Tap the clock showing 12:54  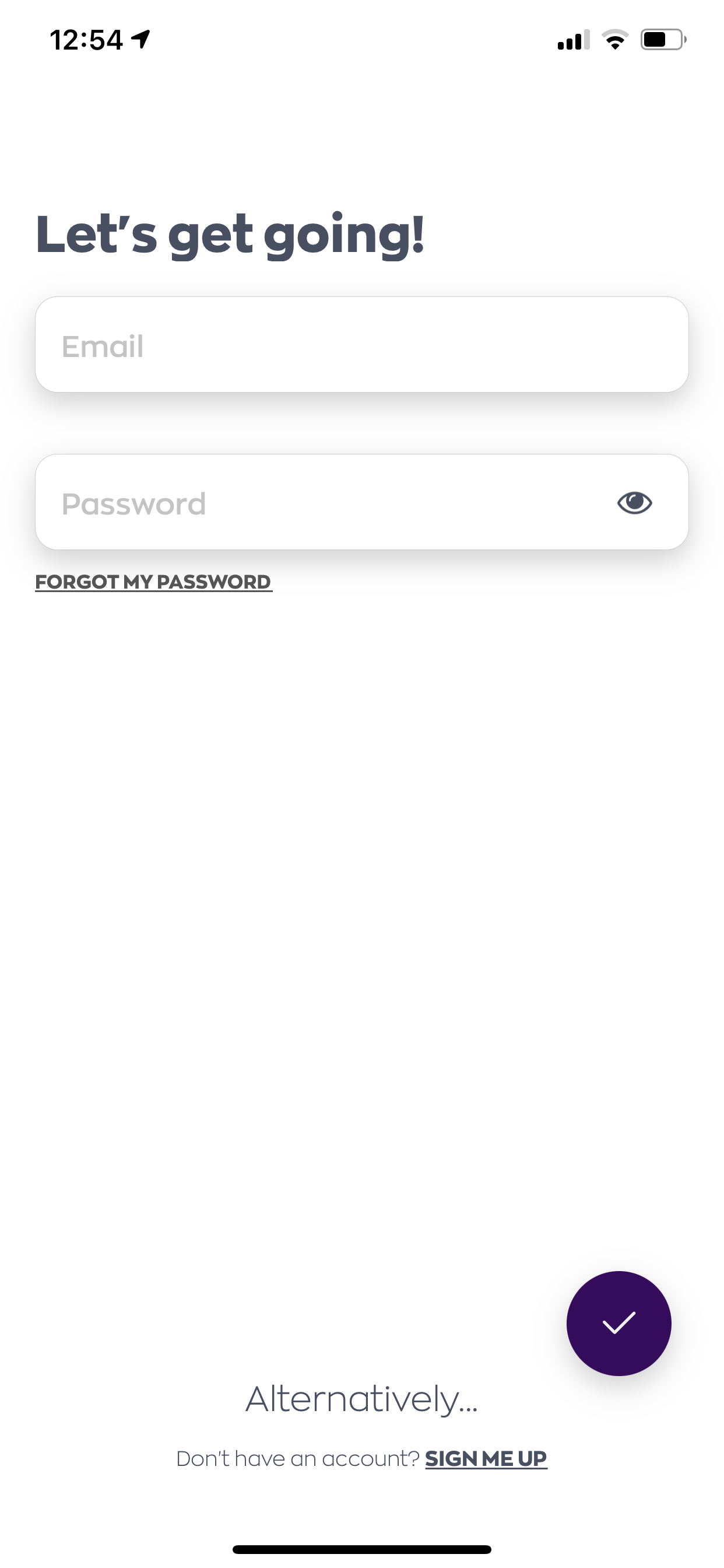point(85,38)
